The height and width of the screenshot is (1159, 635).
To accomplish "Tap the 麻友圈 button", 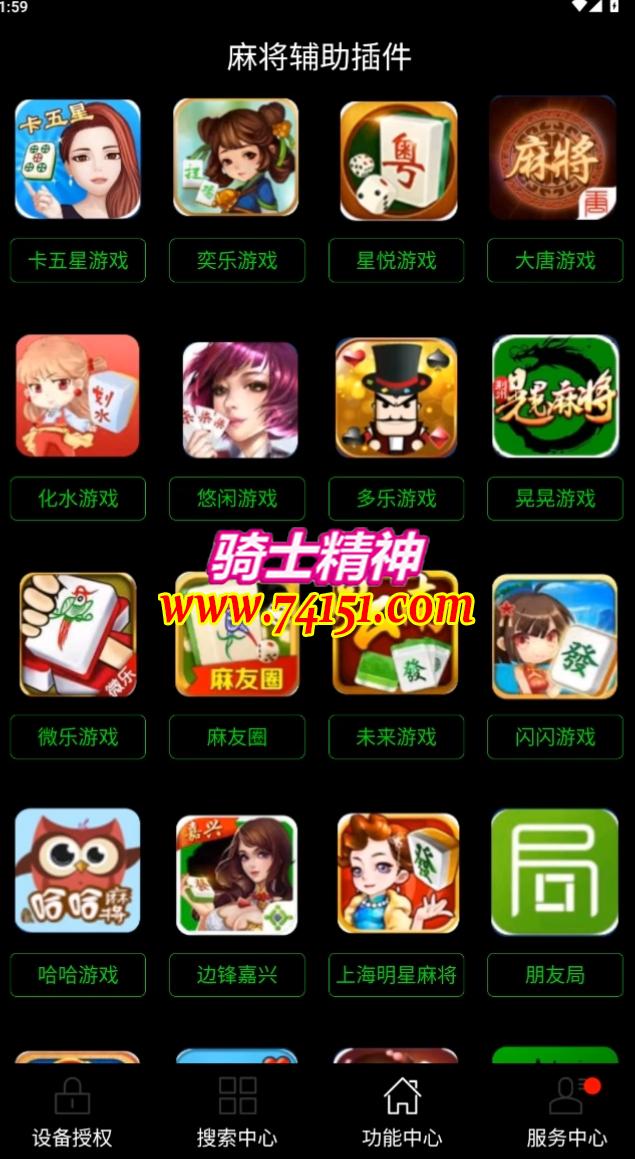I will pyautogui.click(x=237, y=737).
